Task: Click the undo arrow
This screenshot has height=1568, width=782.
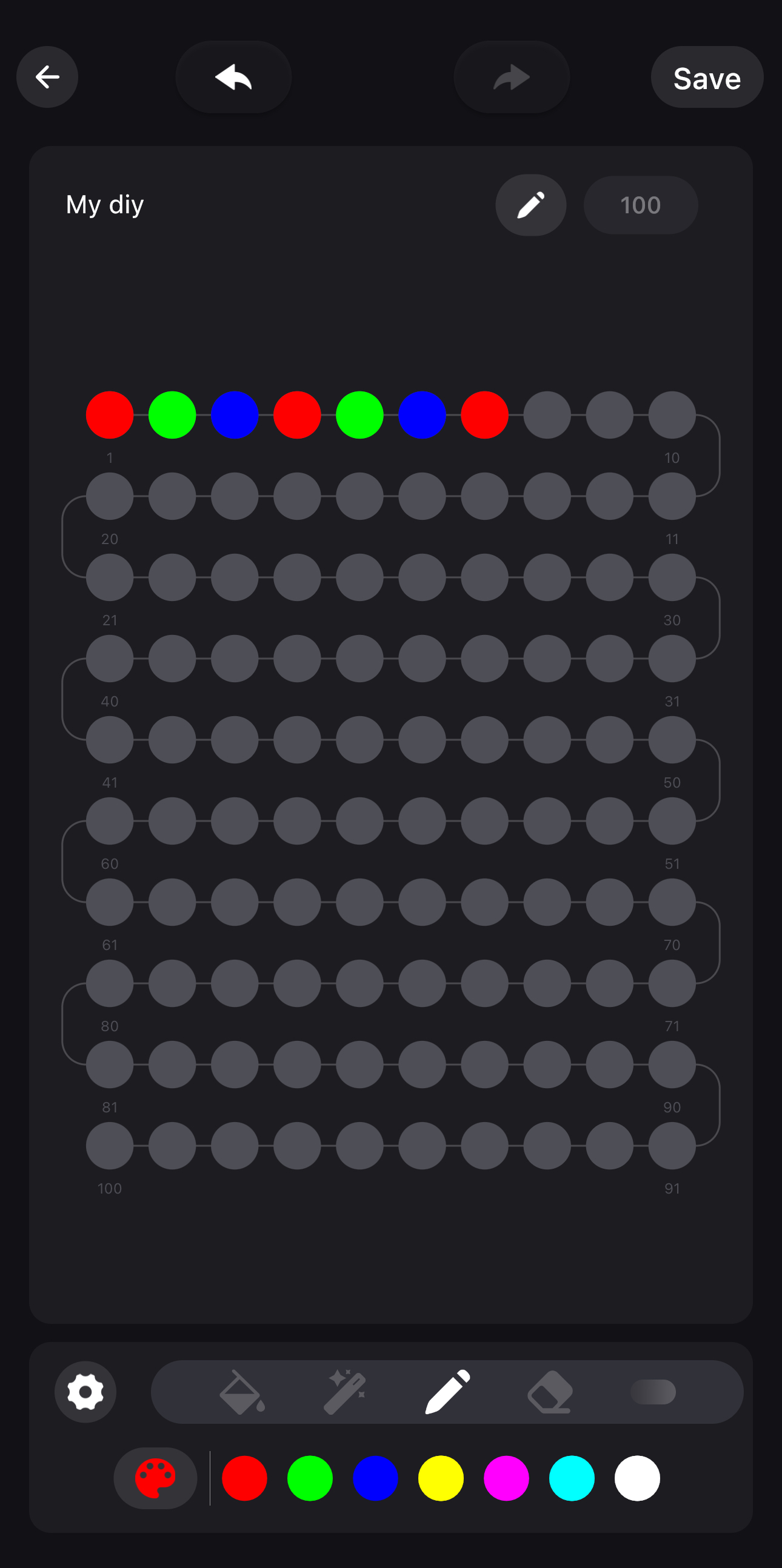Action: (233, 78)
